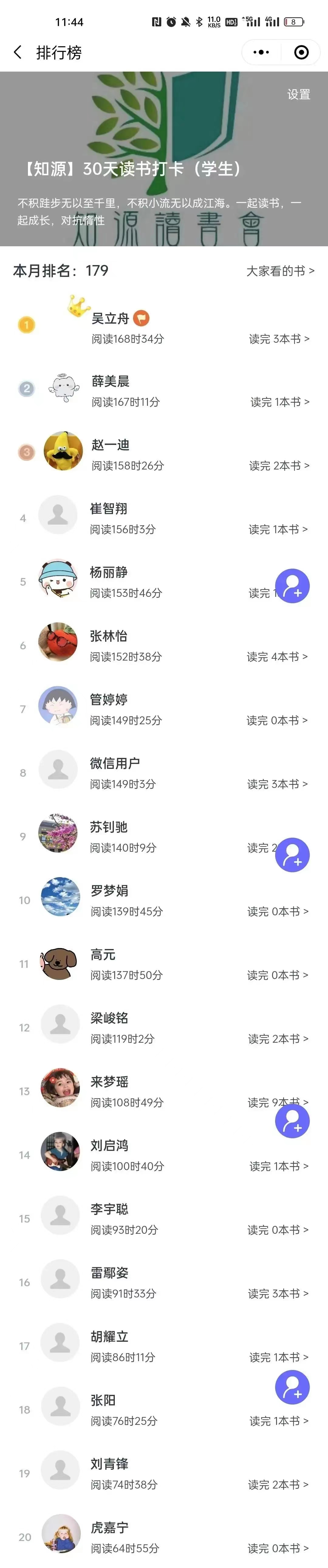Close the mini program with the circle icon

(x=301, y=52)
